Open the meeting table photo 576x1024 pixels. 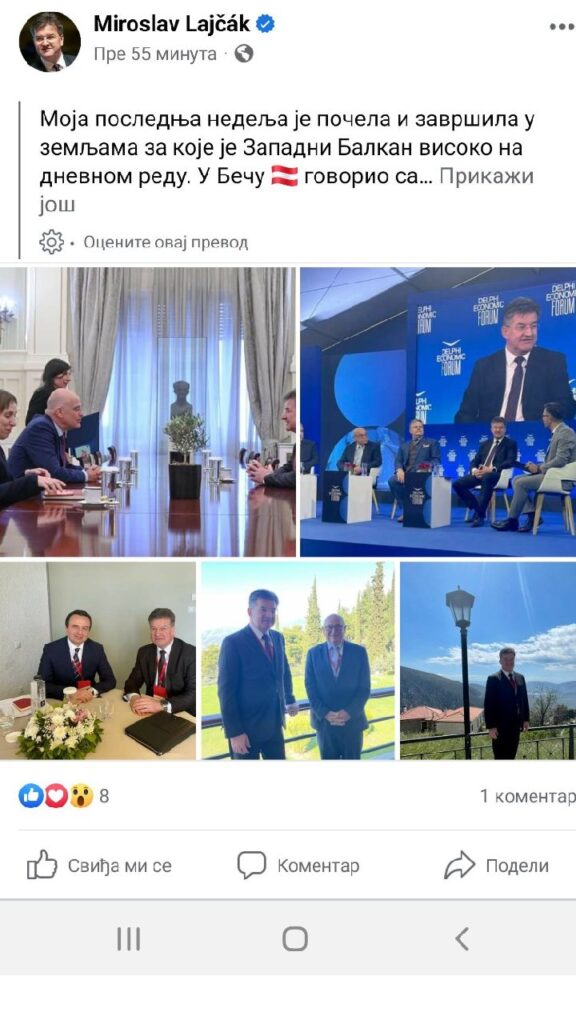tap(148, 412)
